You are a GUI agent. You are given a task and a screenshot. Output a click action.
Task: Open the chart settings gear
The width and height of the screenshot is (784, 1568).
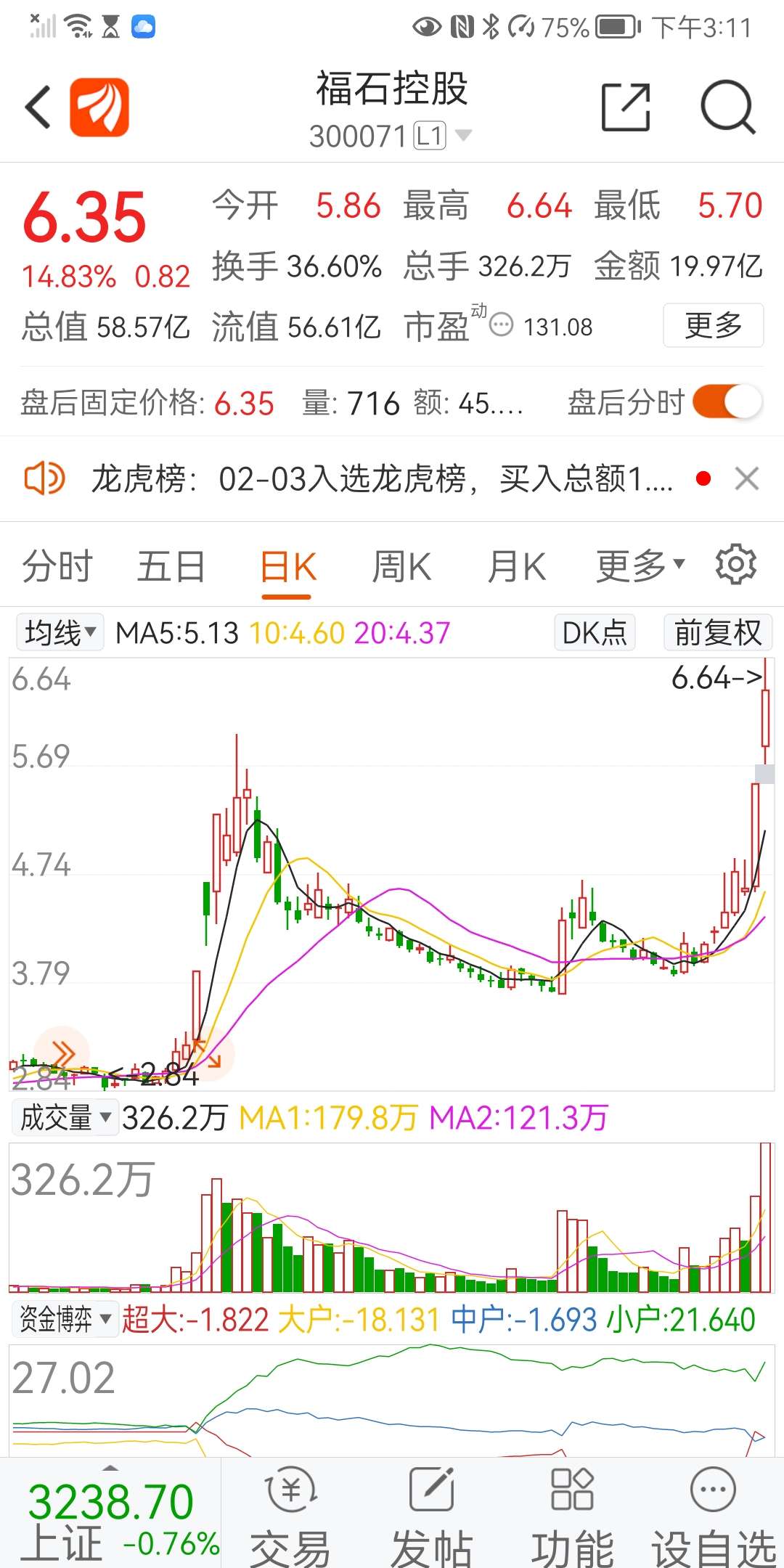click(736, 565)
